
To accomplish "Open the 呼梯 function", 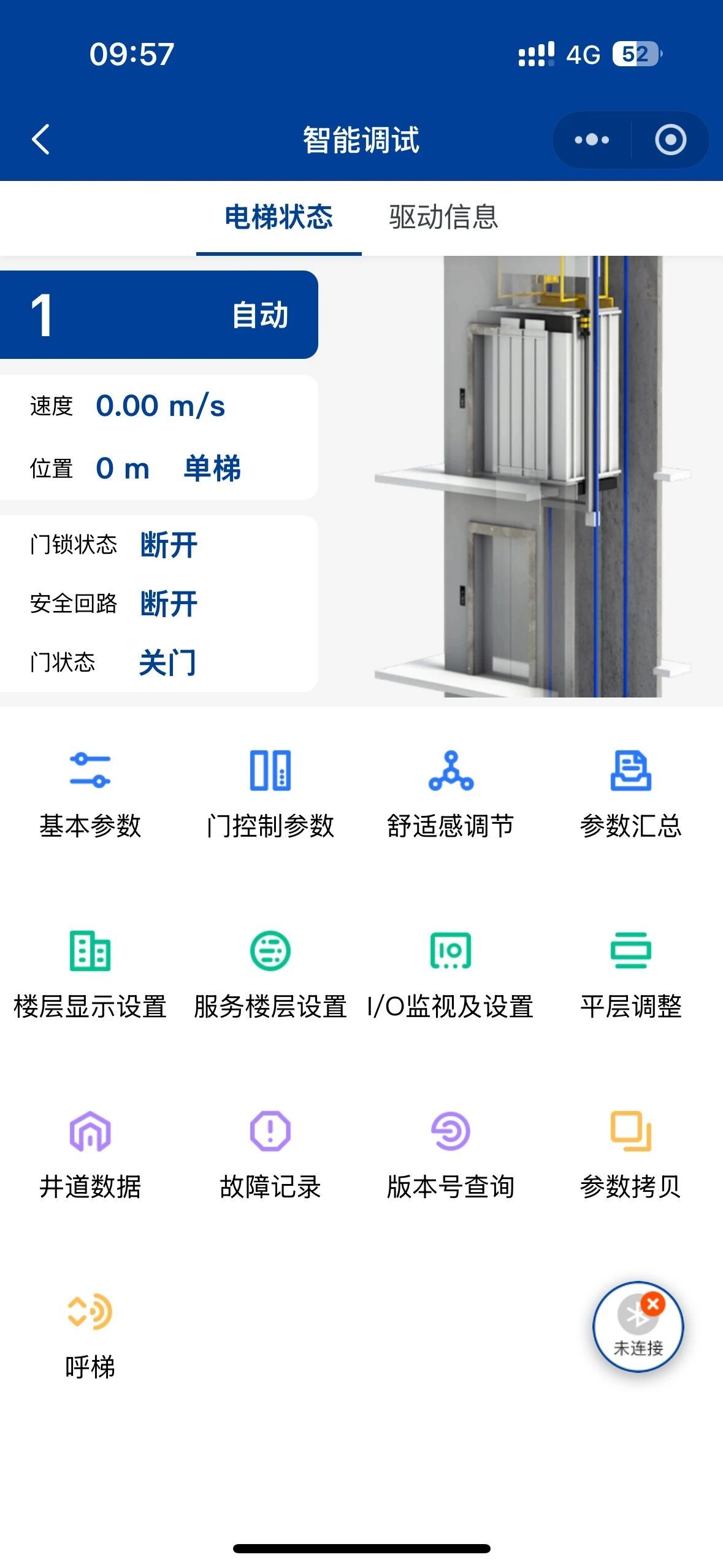I will 90,1335.
